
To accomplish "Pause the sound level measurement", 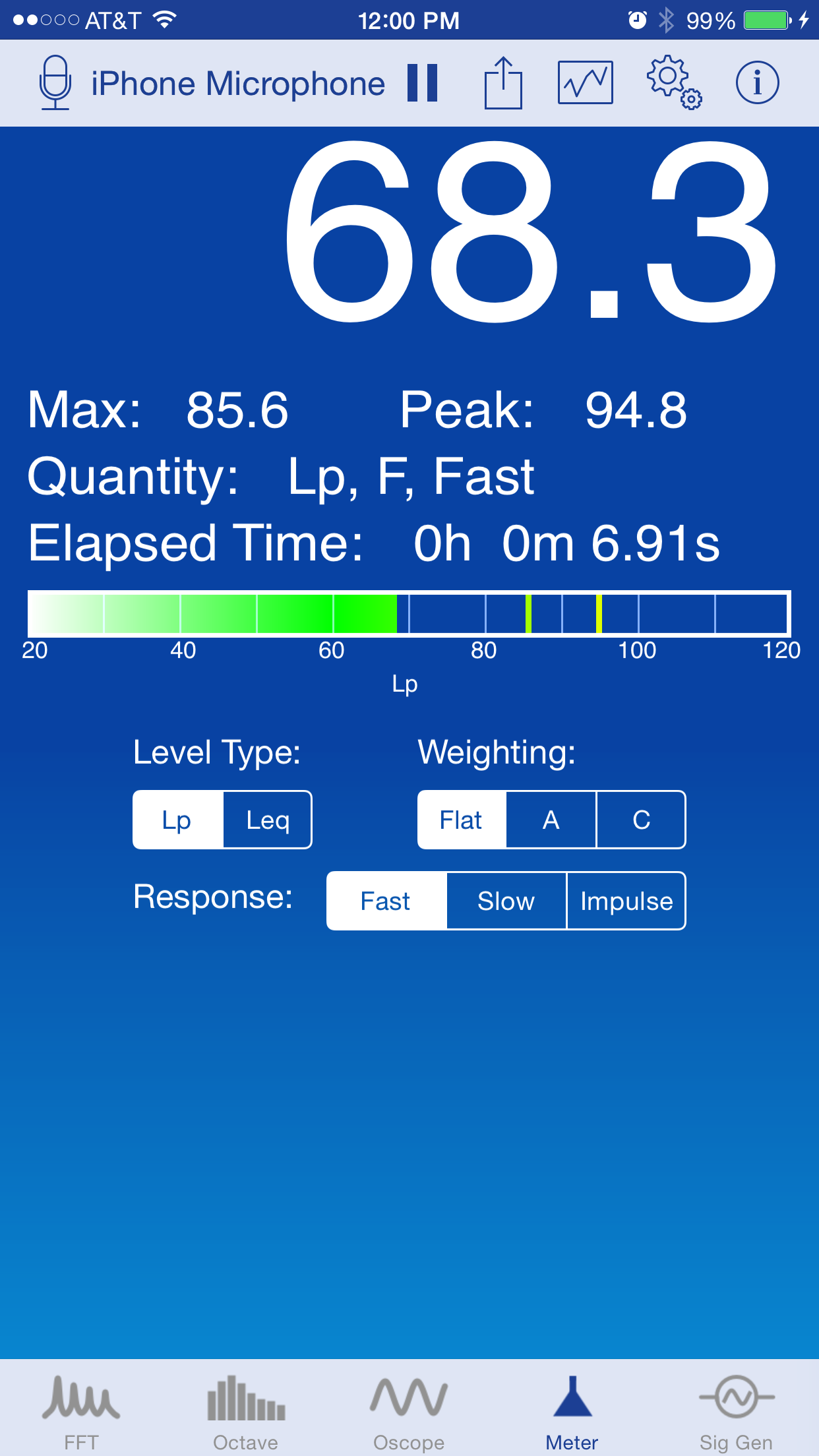I will click(x=423, y=83).
